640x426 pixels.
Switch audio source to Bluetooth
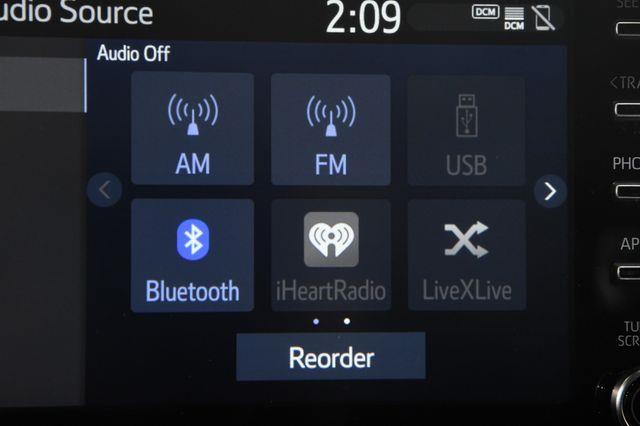tap(192, 256)
